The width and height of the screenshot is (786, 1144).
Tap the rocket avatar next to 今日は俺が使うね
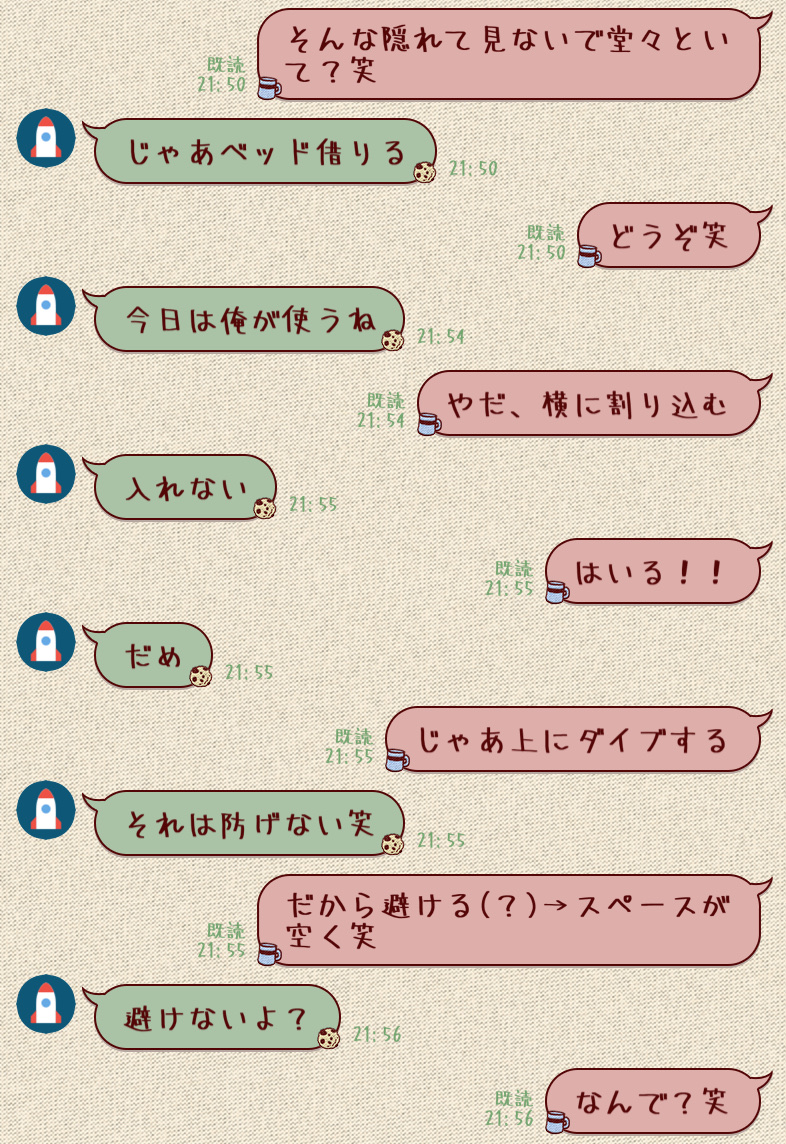point(46,306)
